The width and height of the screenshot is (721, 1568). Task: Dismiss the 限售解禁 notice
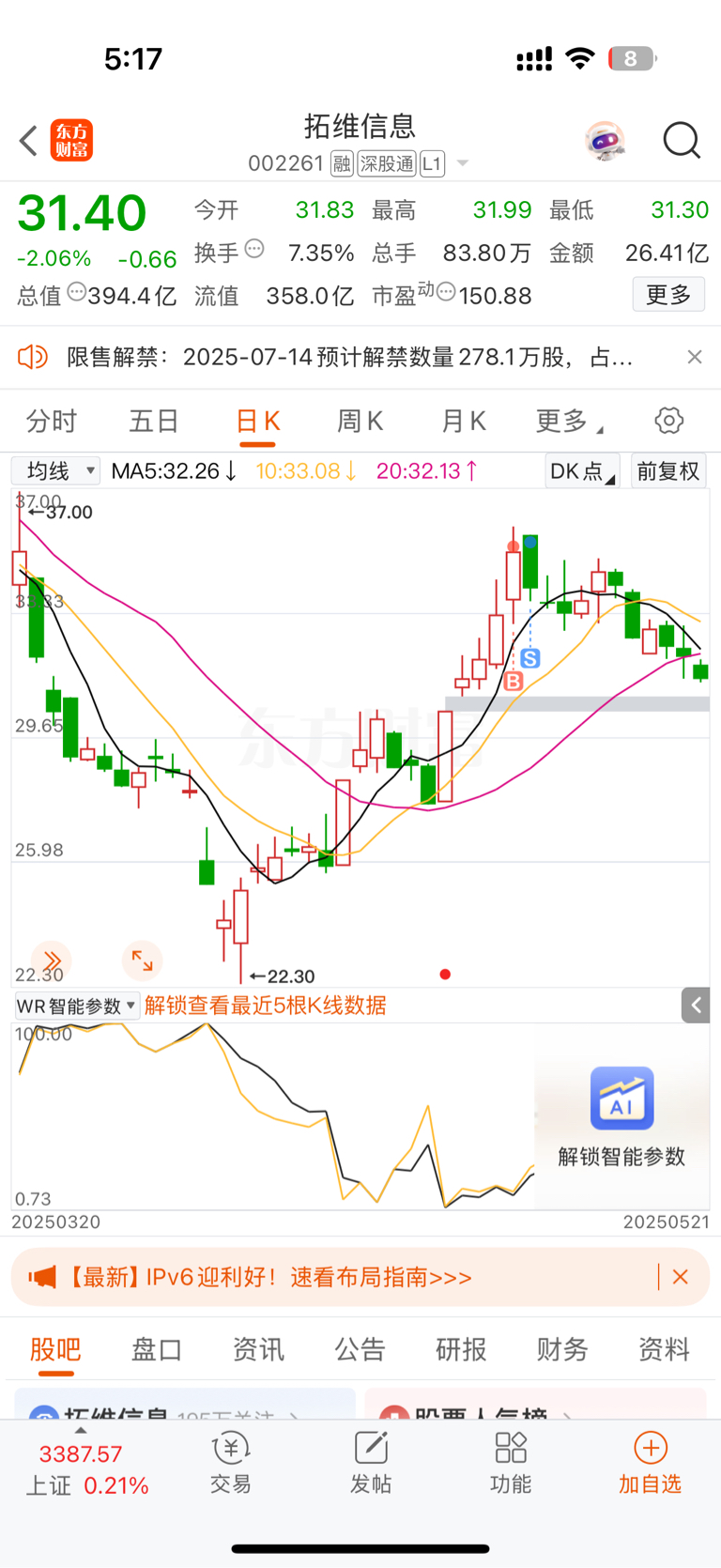click(695, 357)
